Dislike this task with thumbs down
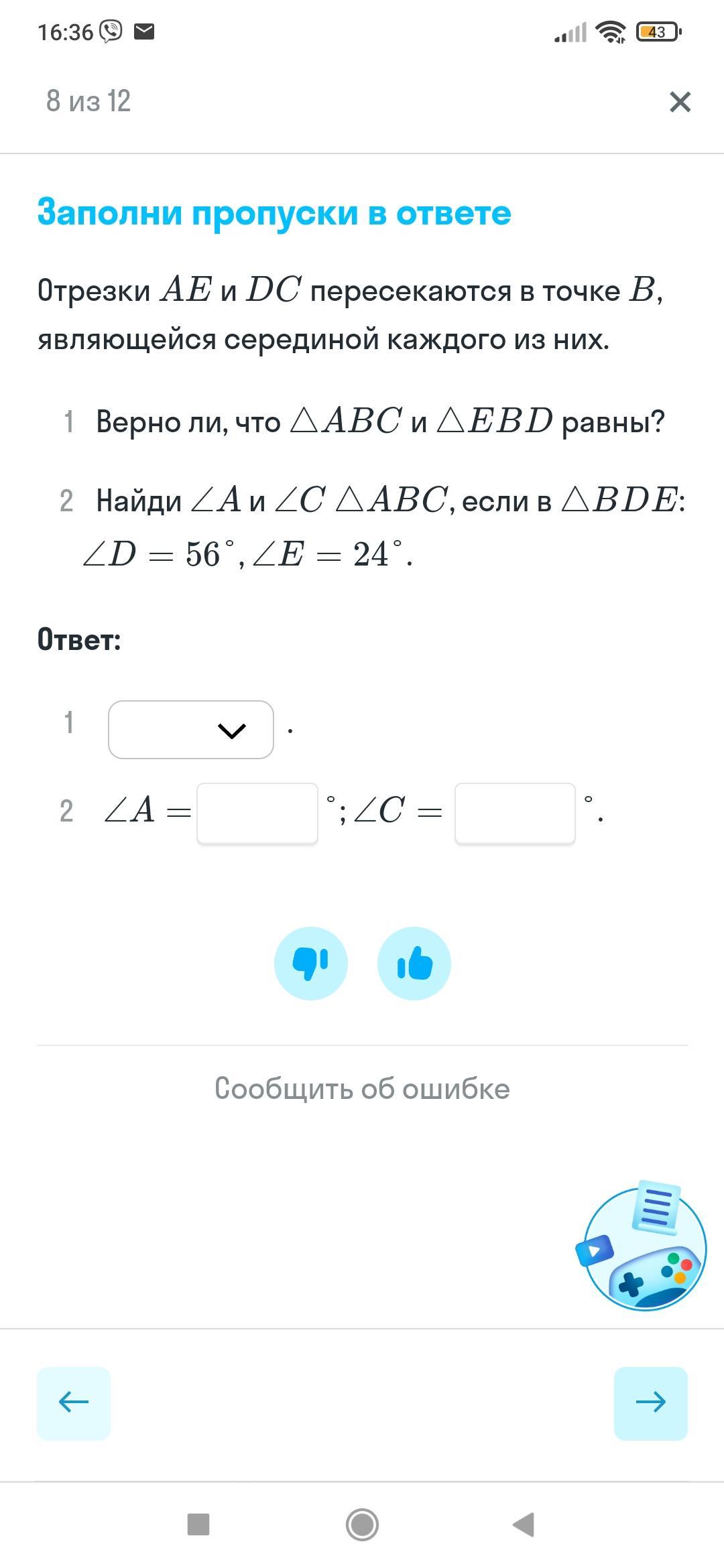 pos(311,964)
